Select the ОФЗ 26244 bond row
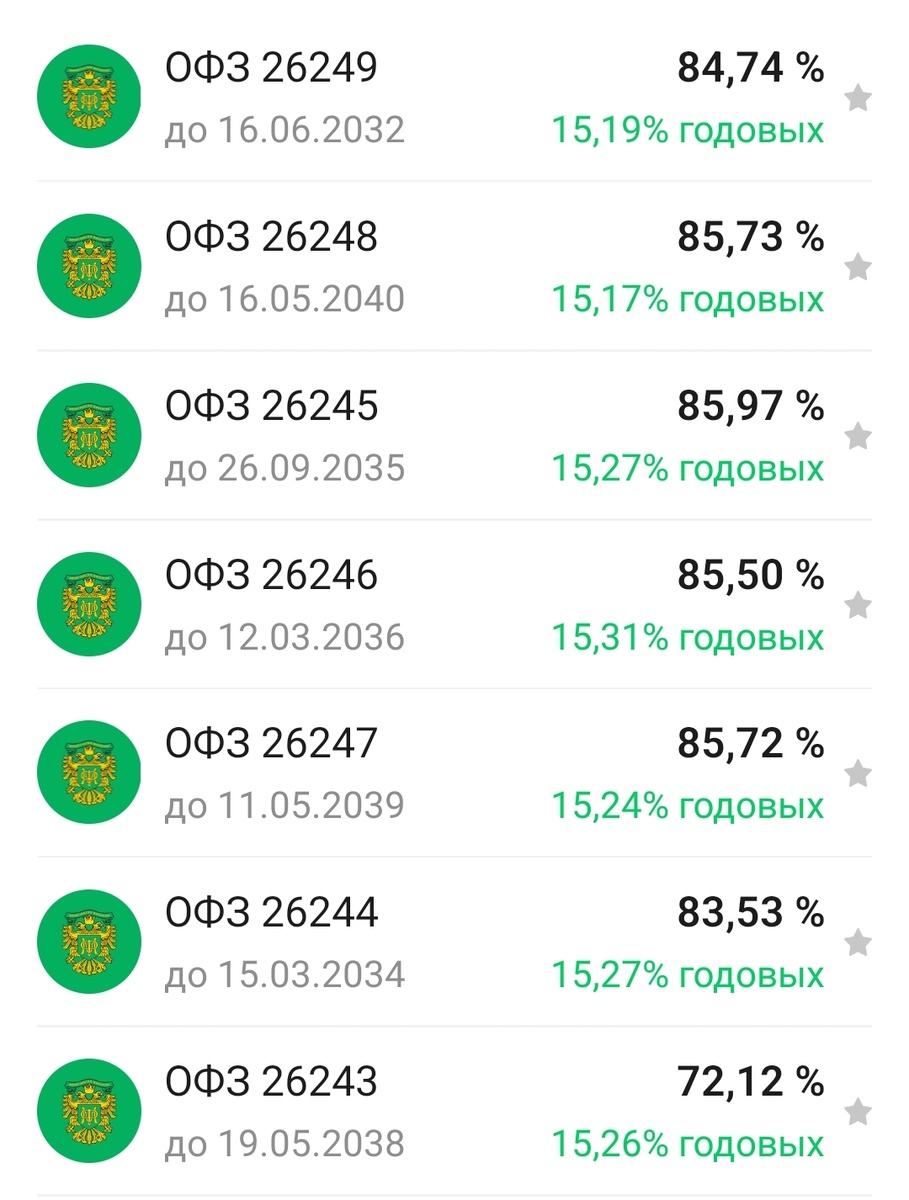 pos(273,912)
